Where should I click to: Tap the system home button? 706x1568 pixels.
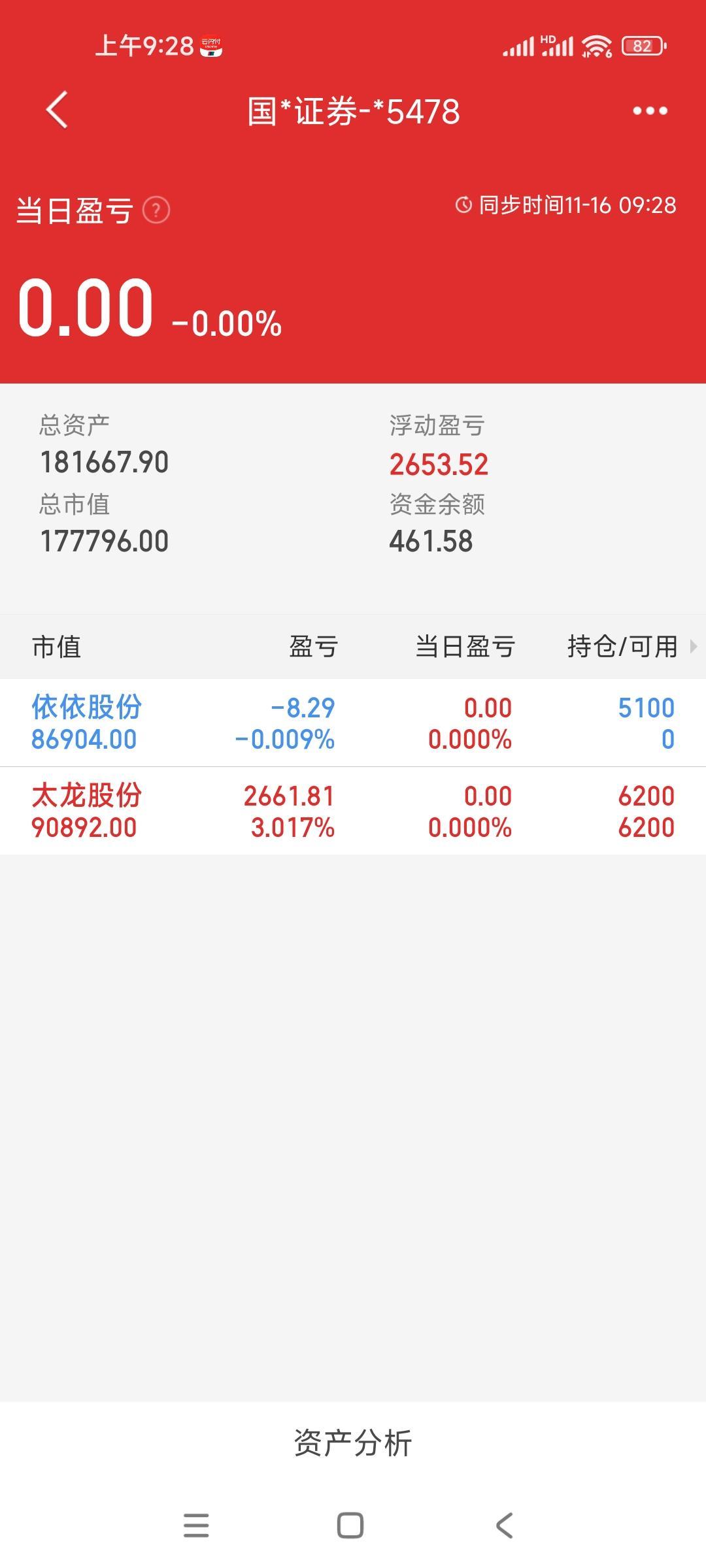tap(350, 1526)
